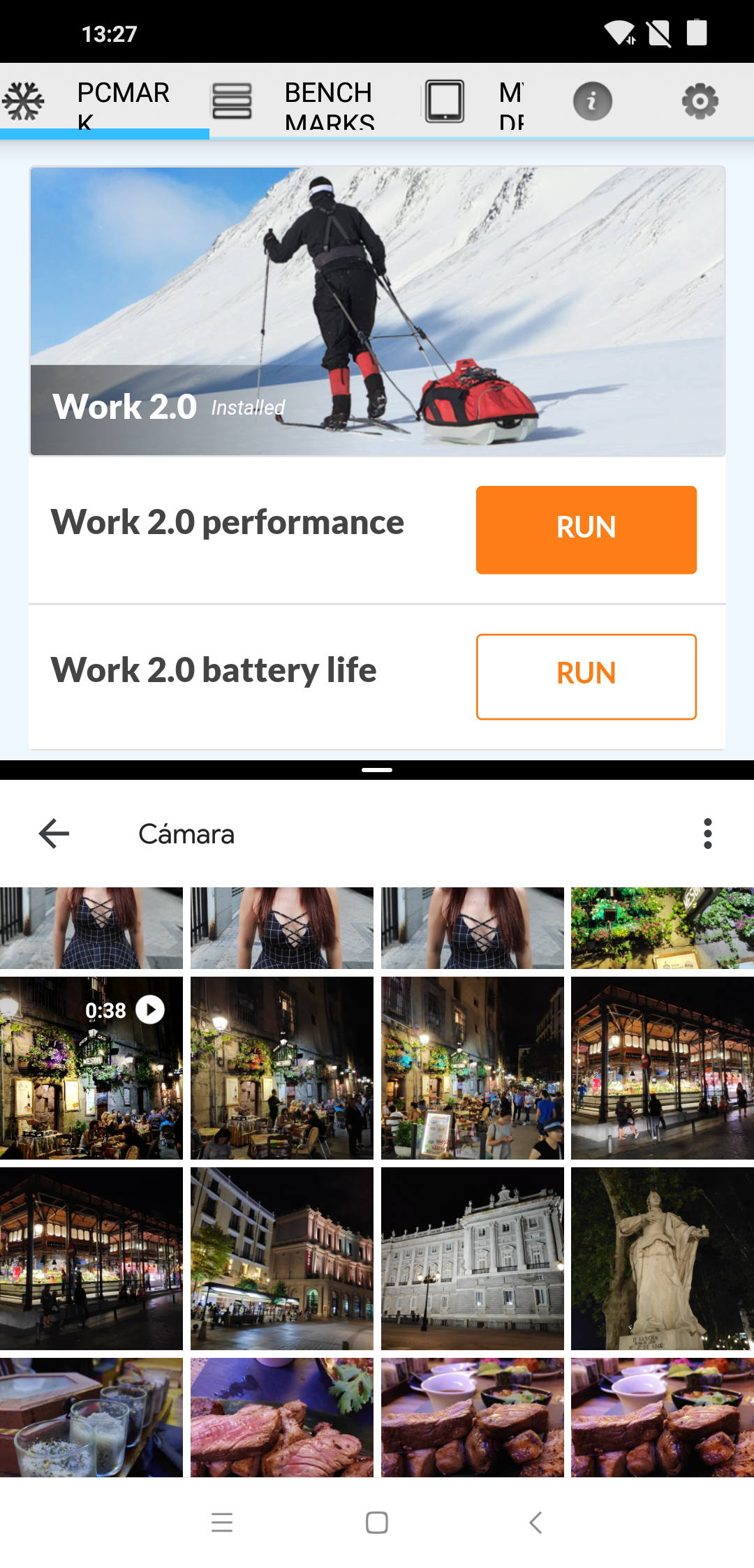754x1568 pixels.
Task: Run the Work 2.0 battery life test
Action: pyautogui.click(x=586, y=676)
